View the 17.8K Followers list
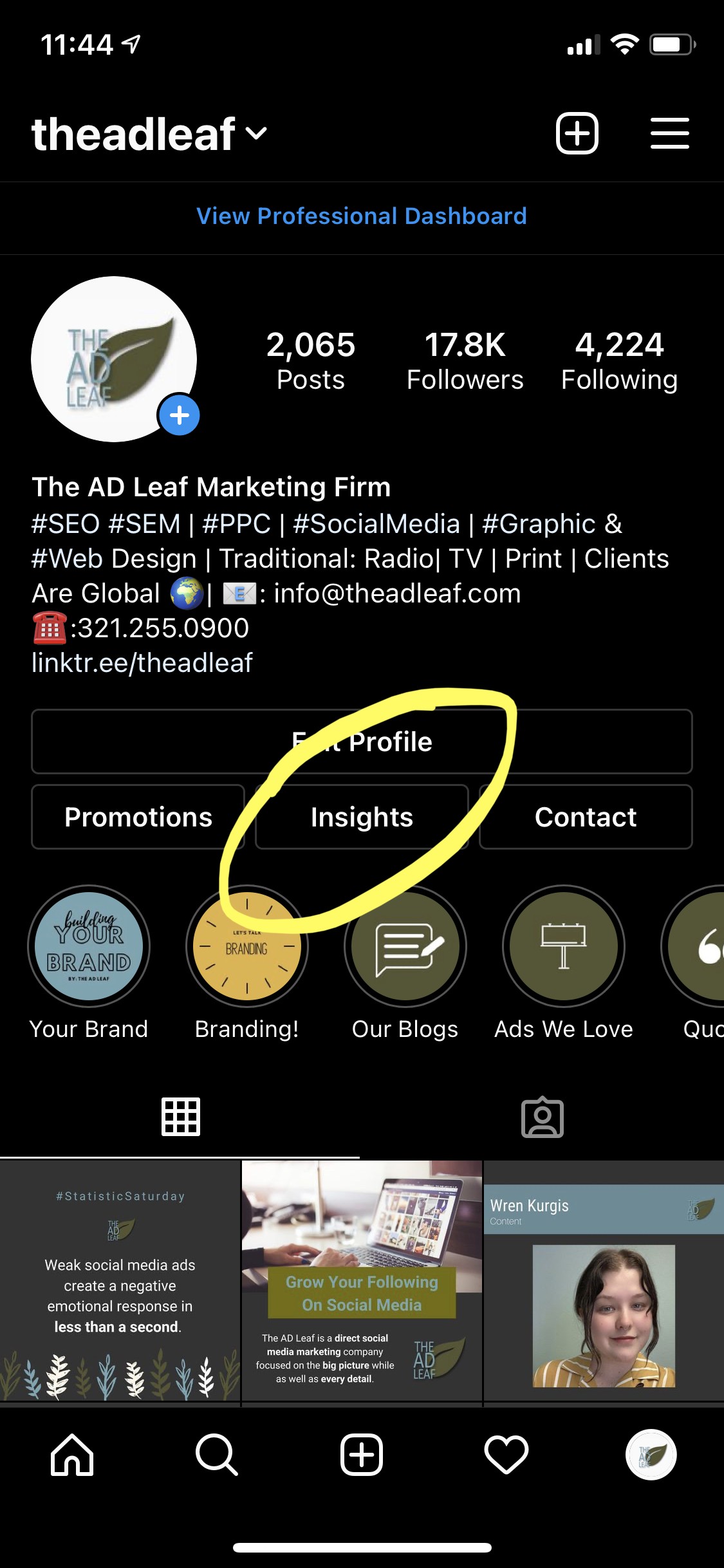This screenshot has width=724, height=1568. point(465,360)
